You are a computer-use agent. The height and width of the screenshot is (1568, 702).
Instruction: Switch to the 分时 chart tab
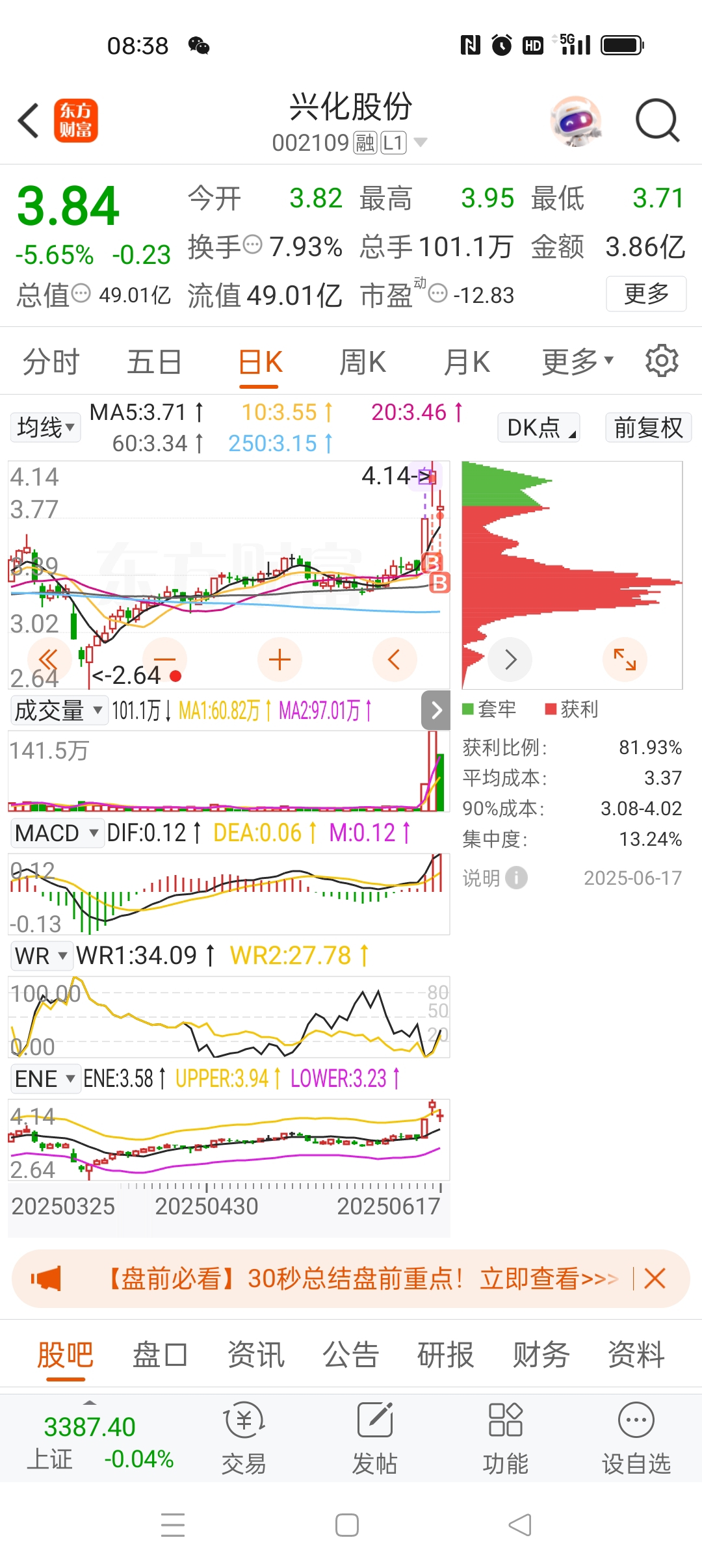point(51,362)
